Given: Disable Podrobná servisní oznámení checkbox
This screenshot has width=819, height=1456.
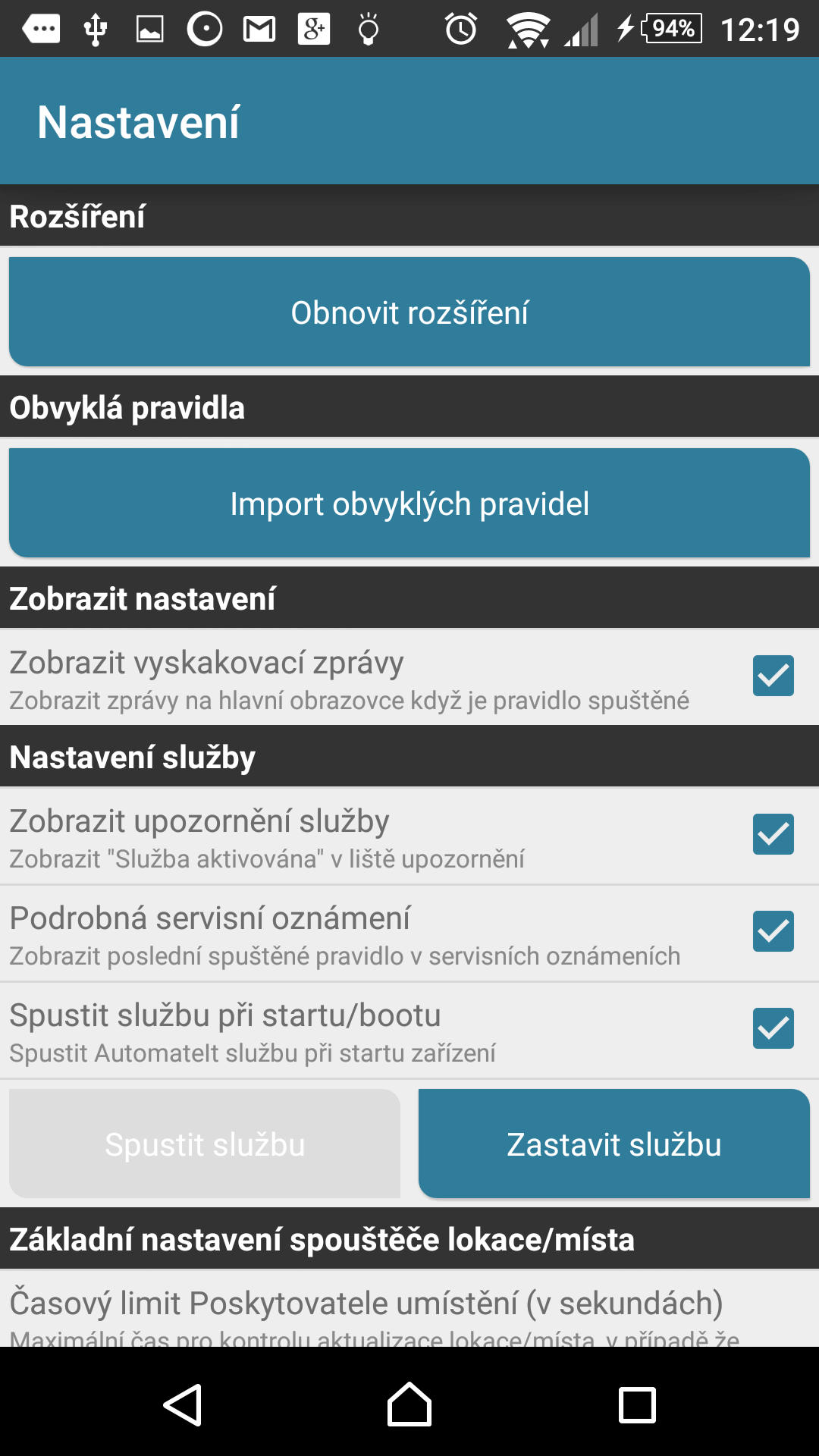Looking at the screenshot, I should tap(773, 931).
